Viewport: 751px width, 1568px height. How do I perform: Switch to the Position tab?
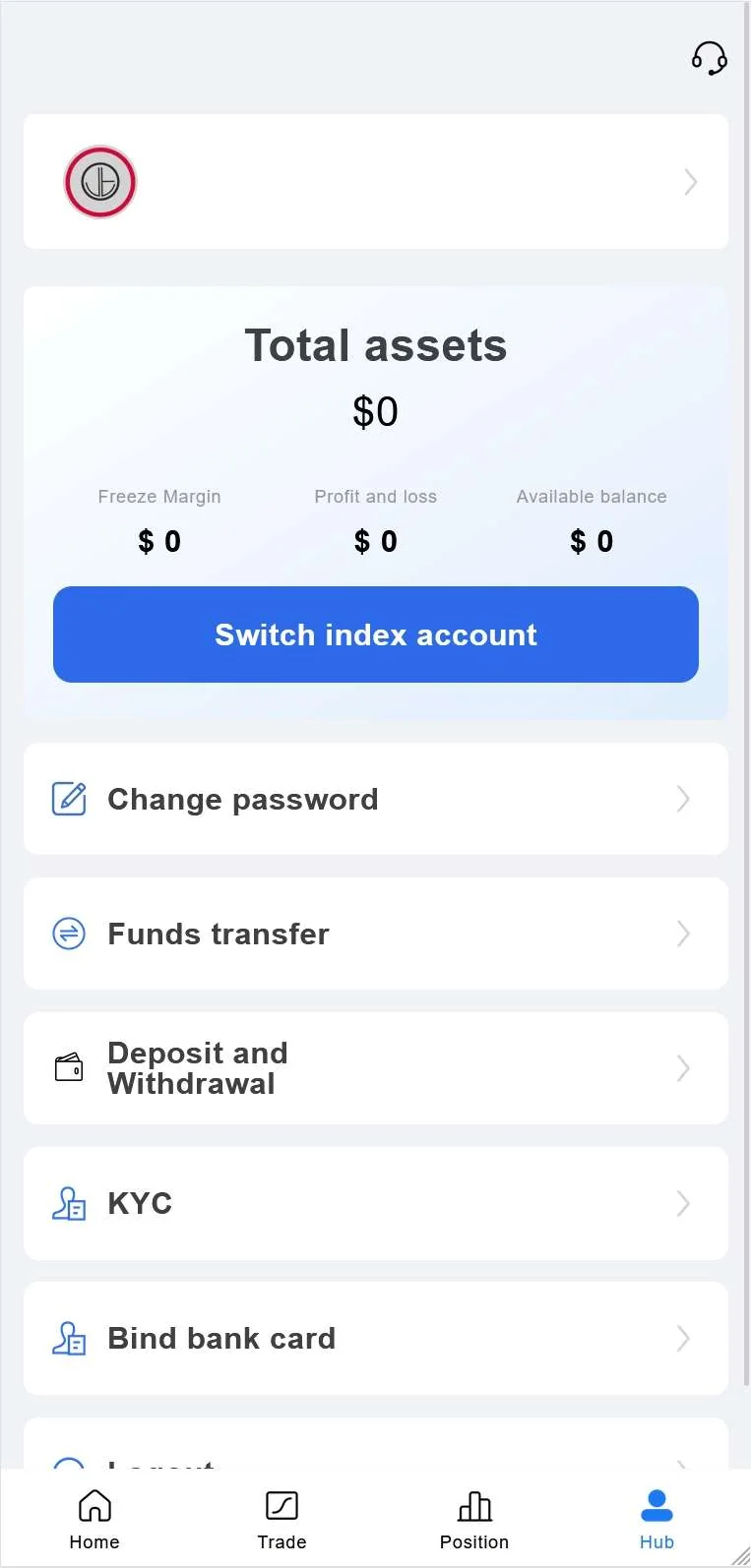(474, 1520)
